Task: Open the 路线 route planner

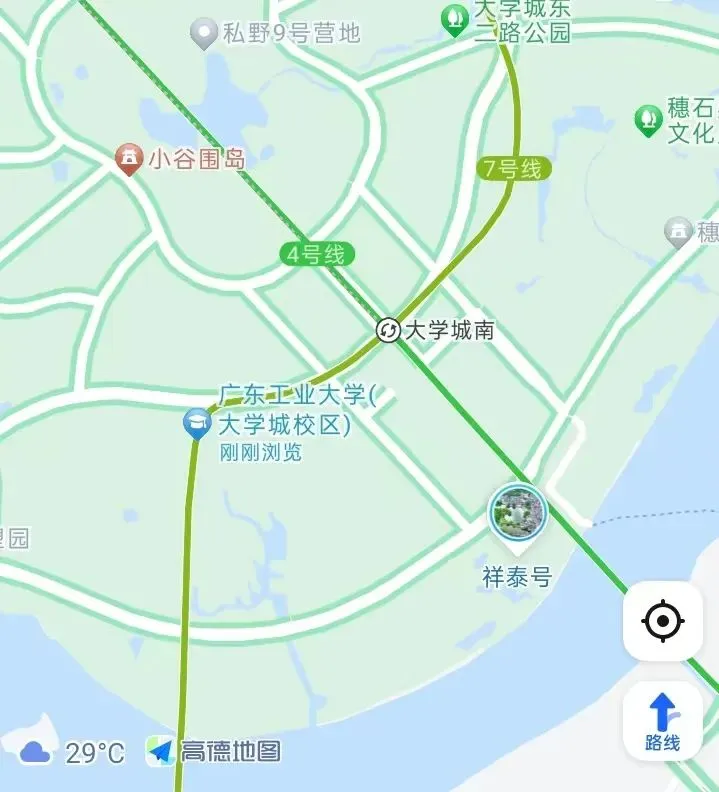Action: [x=663, y=721]
